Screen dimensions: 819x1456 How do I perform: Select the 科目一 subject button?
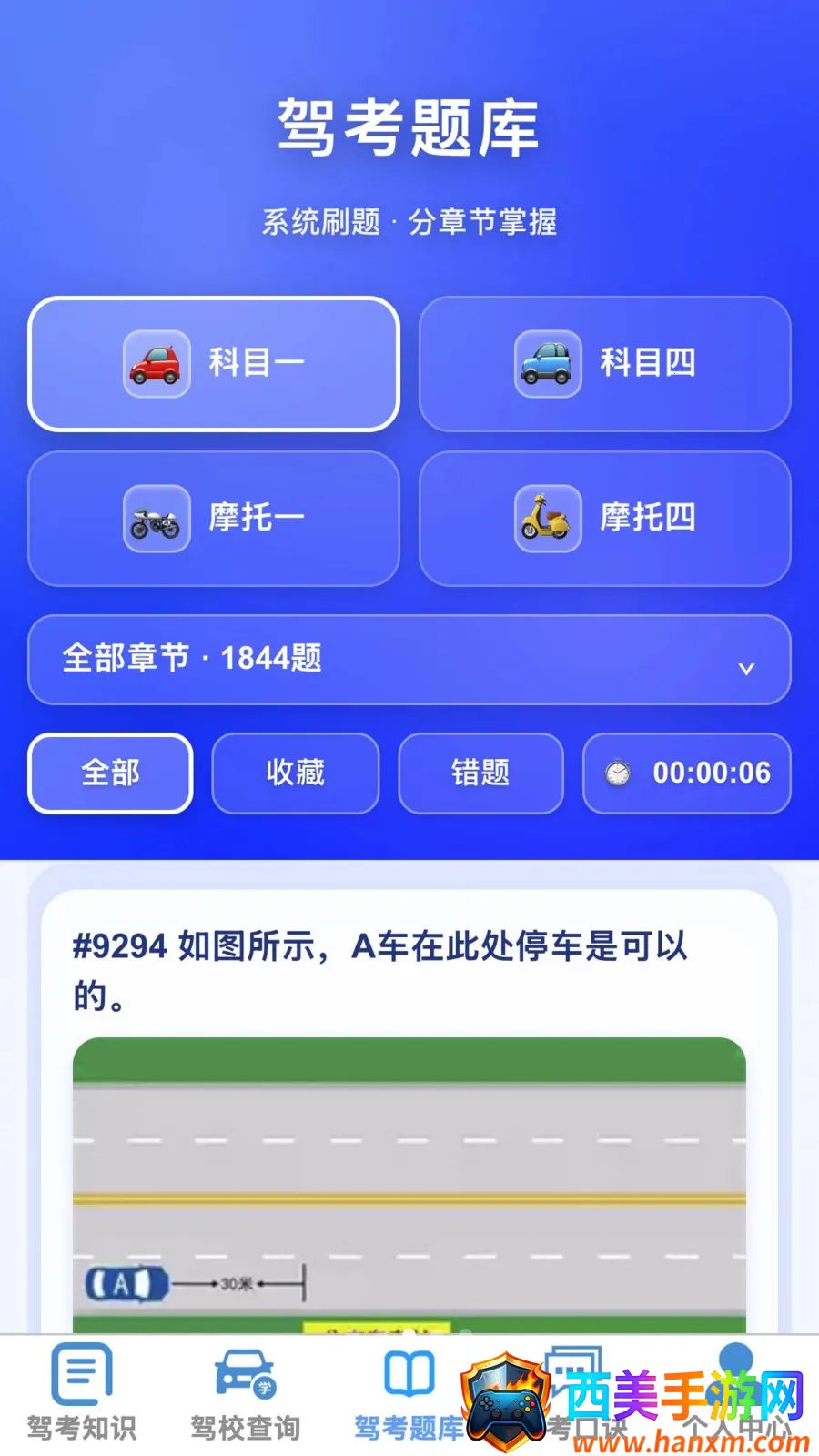click(x=214, y=364)
